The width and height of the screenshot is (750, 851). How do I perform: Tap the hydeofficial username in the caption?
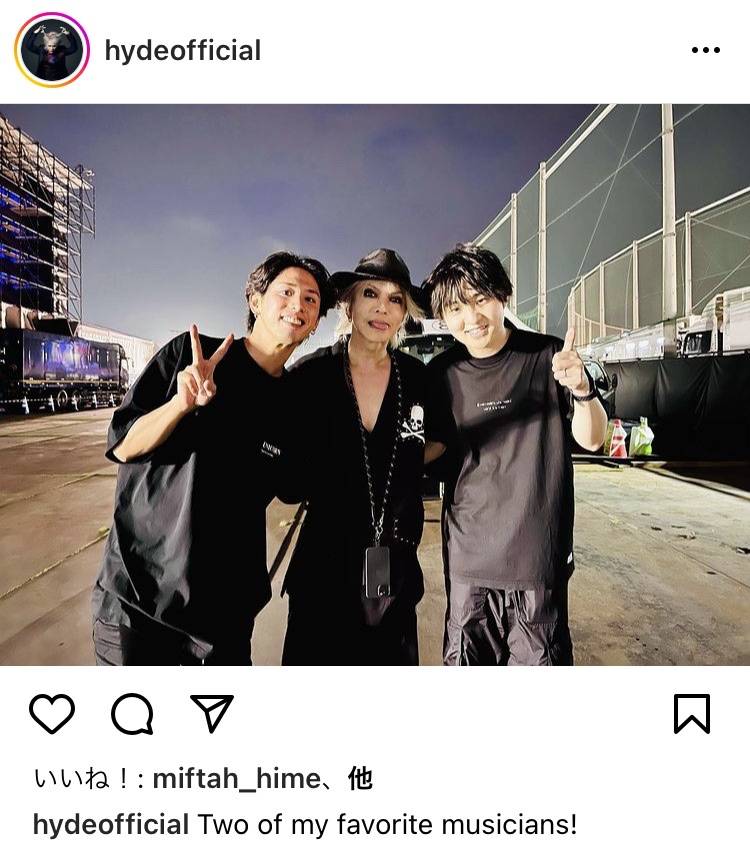[x=111, y=825]
